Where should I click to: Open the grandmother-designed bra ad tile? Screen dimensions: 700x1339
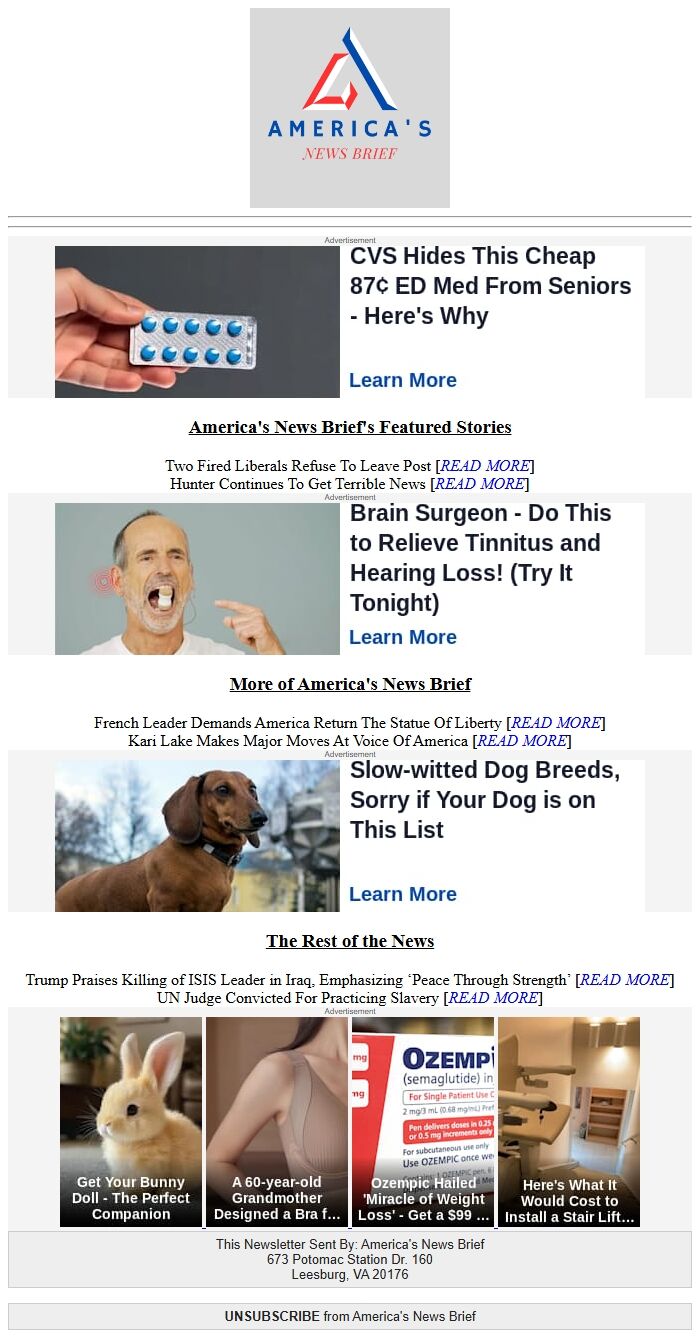(277, 1121)
